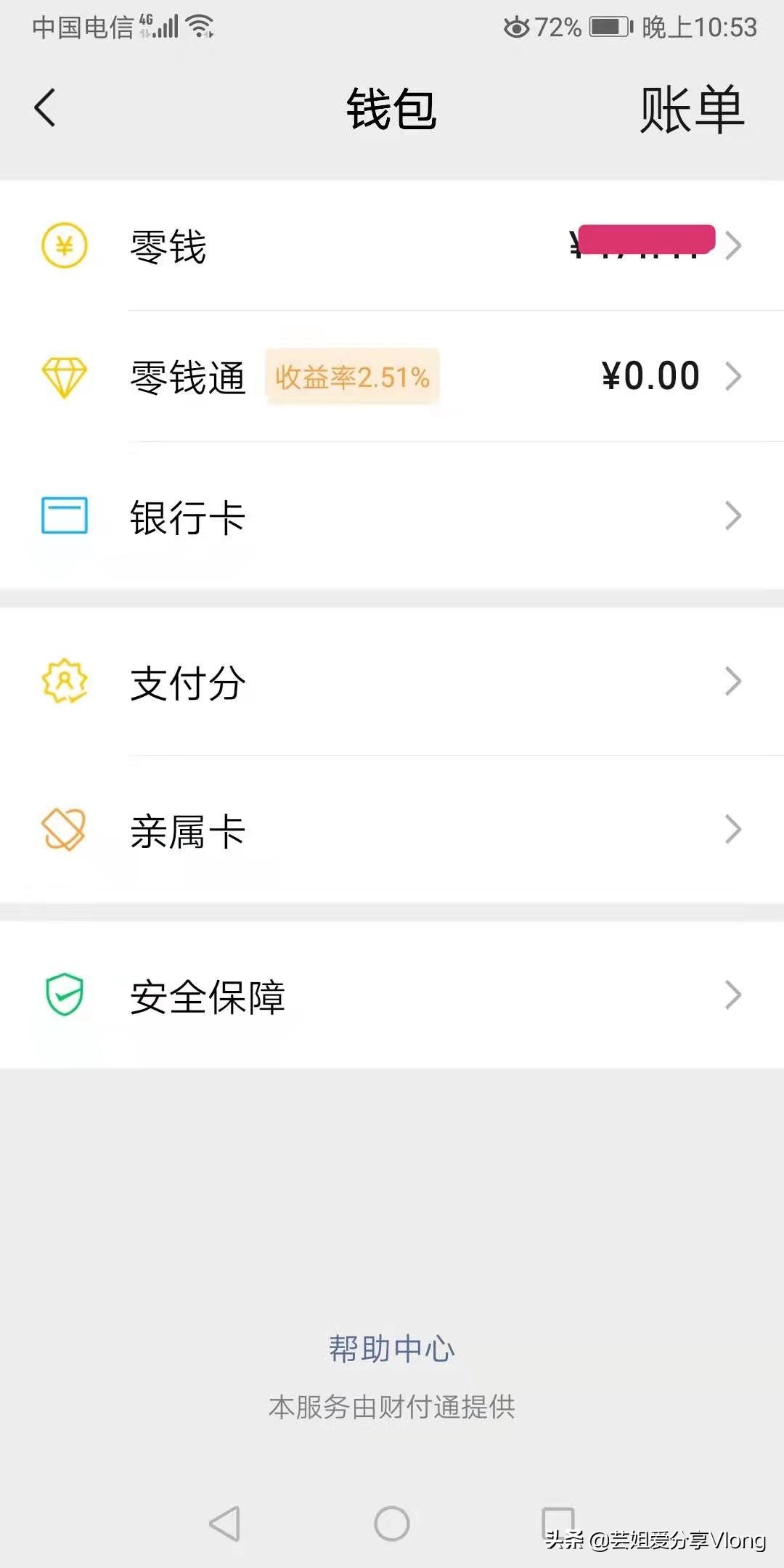Open 安全保障 settings
The height and width of the screenshot is (1568, 784).
click(x=392, y=995)
